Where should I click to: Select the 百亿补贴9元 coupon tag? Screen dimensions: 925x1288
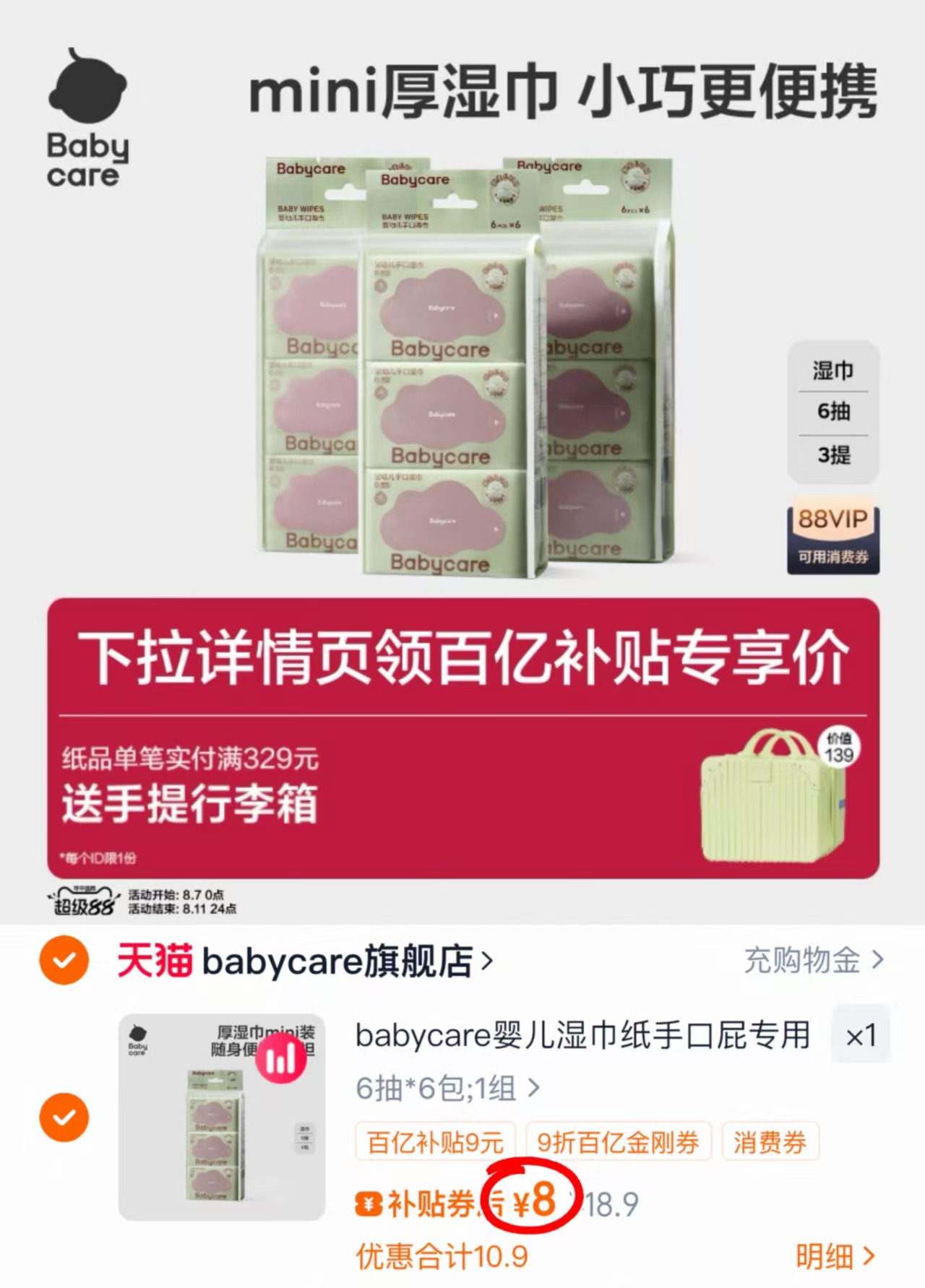point(436,1142)
